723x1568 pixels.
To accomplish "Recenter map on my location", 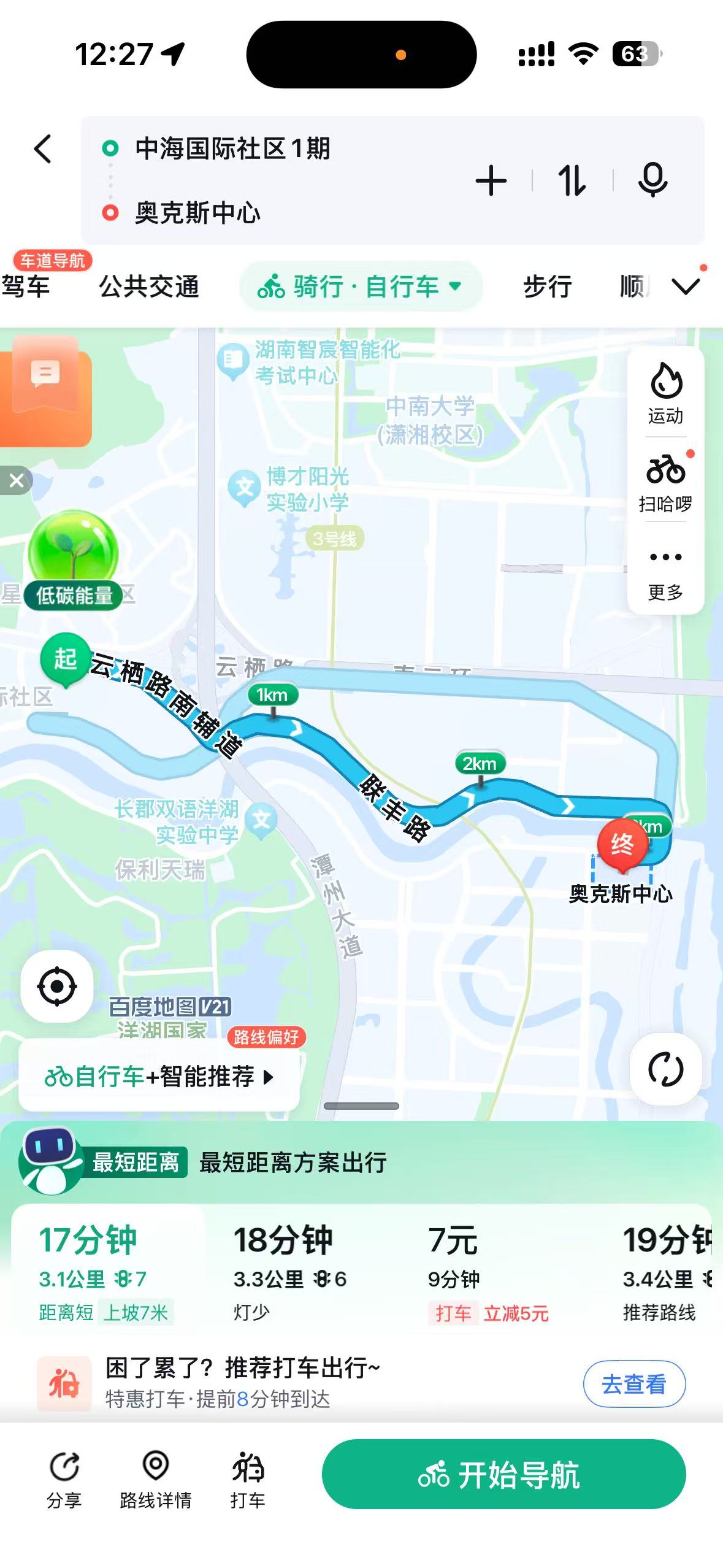I will point(57,986).
